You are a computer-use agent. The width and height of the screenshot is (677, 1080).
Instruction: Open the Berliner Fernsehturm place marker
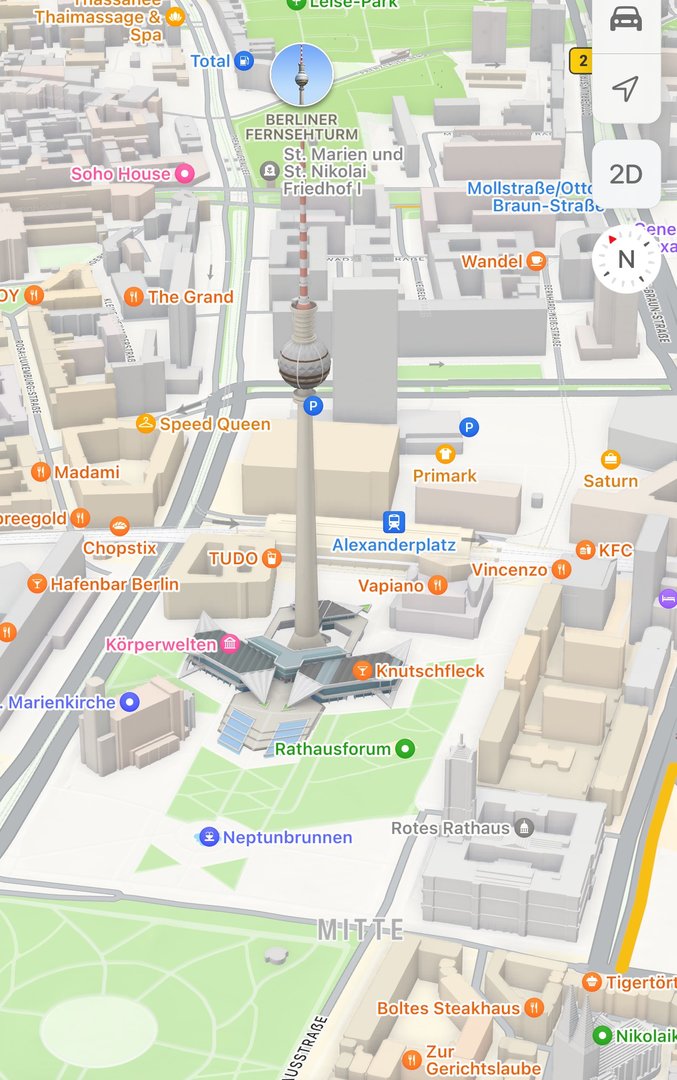pyautogui.click(x=302, y=75)
